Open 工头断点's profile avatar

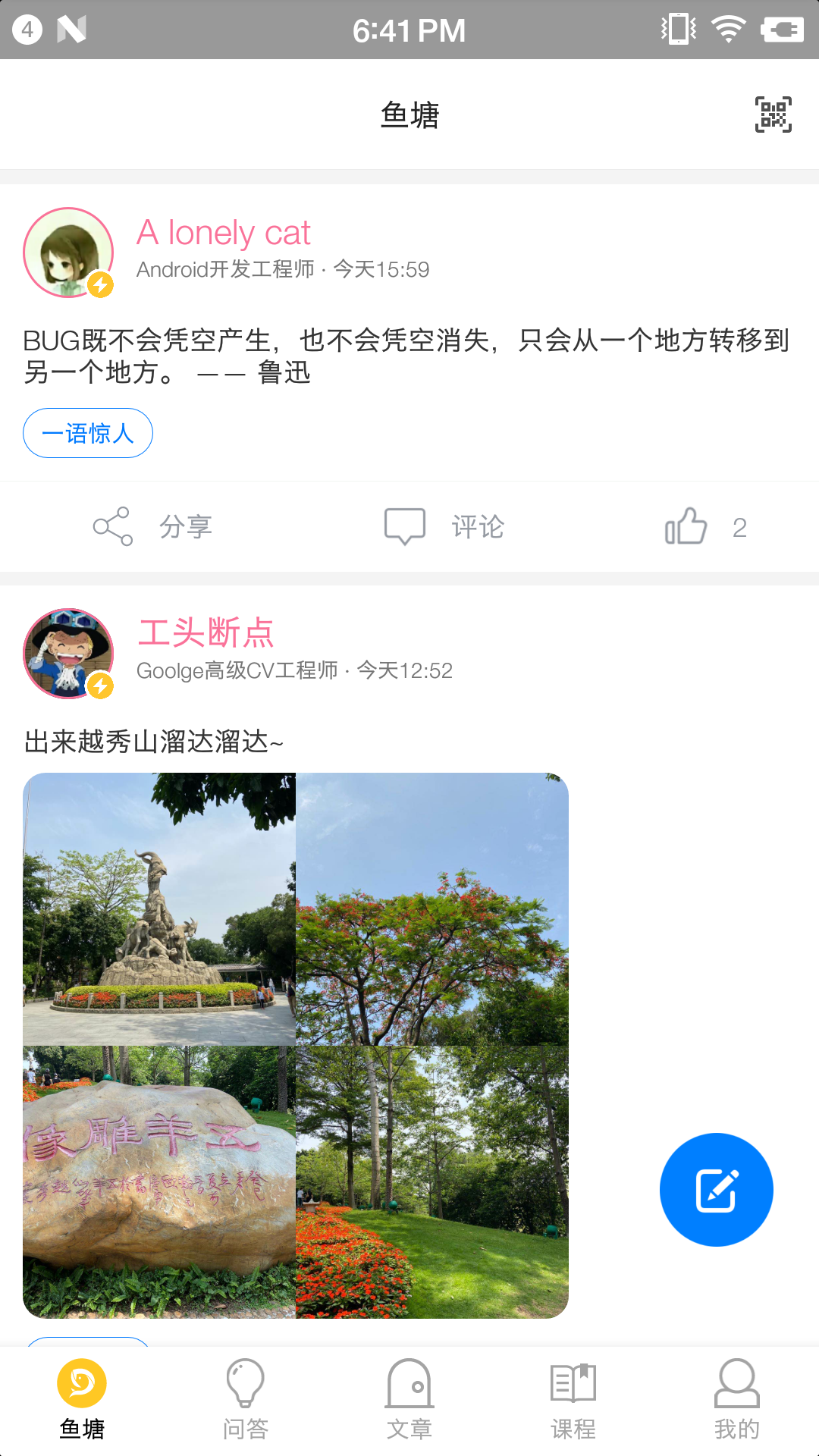68,653
